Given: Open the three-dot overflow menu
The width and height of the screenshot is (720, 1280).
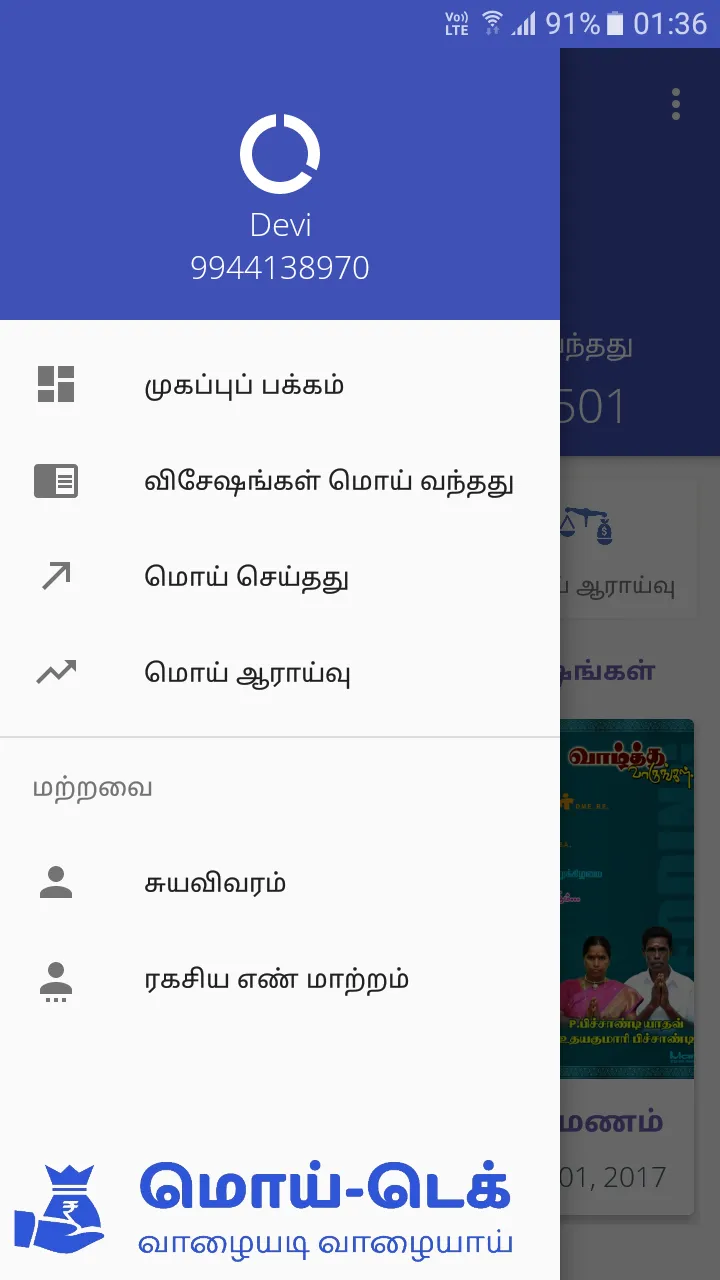Looking at the screenshot, I should pyautogui.click(x=676, y=104).
